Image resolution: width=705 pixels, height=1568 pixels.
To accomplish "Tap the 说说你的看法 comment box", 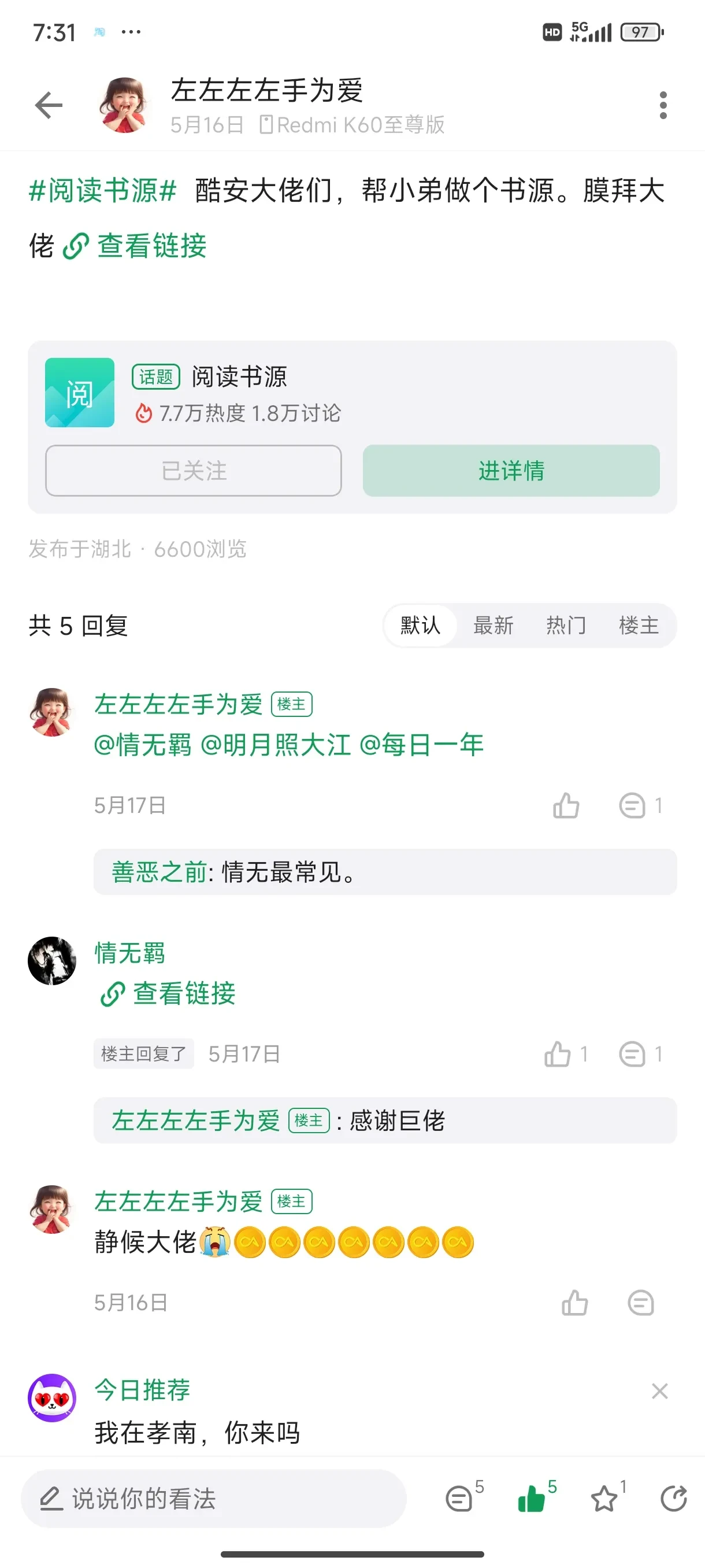I will point(213,1499).
